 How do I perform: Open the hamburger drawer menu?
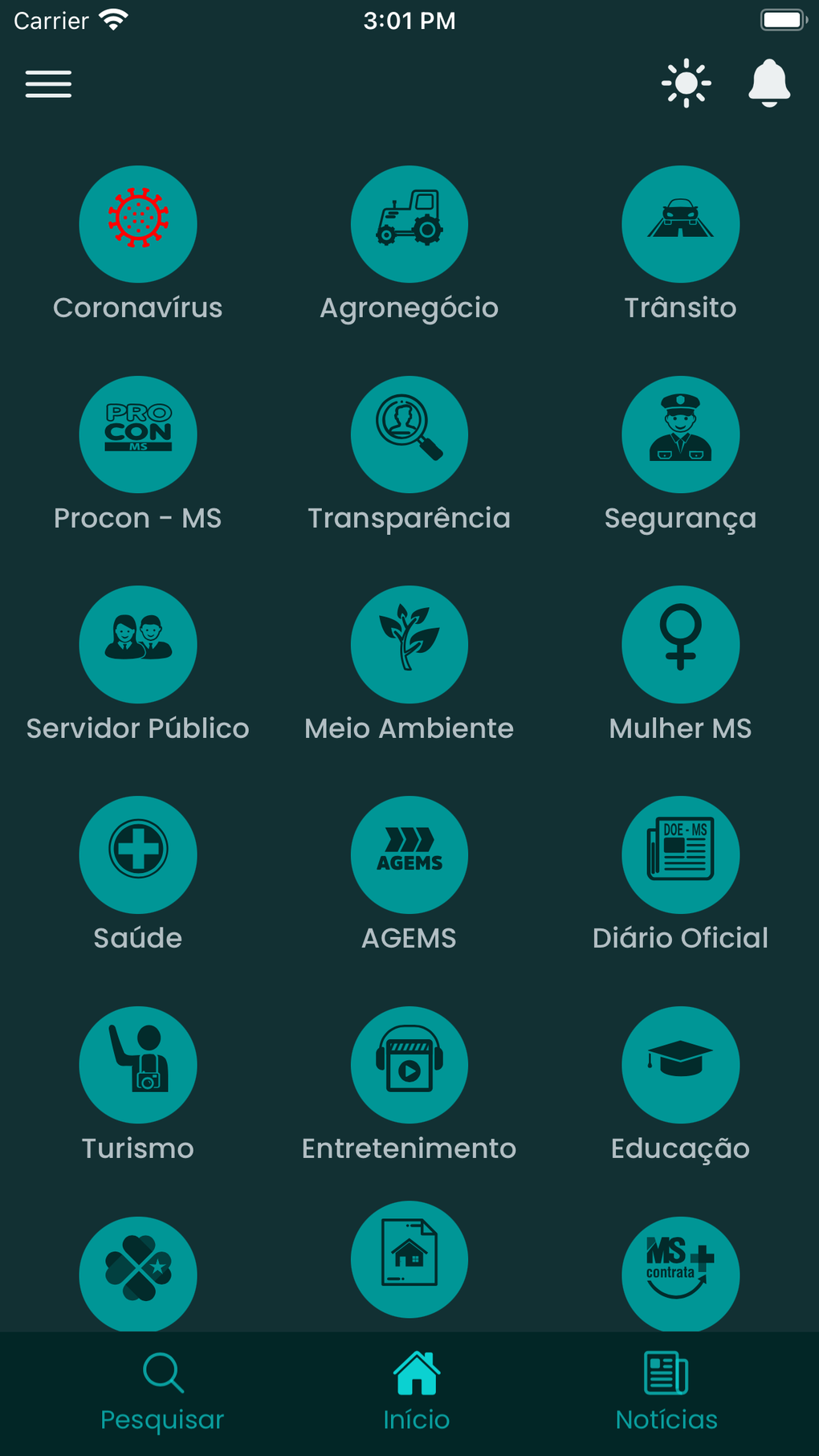(48, 84)
